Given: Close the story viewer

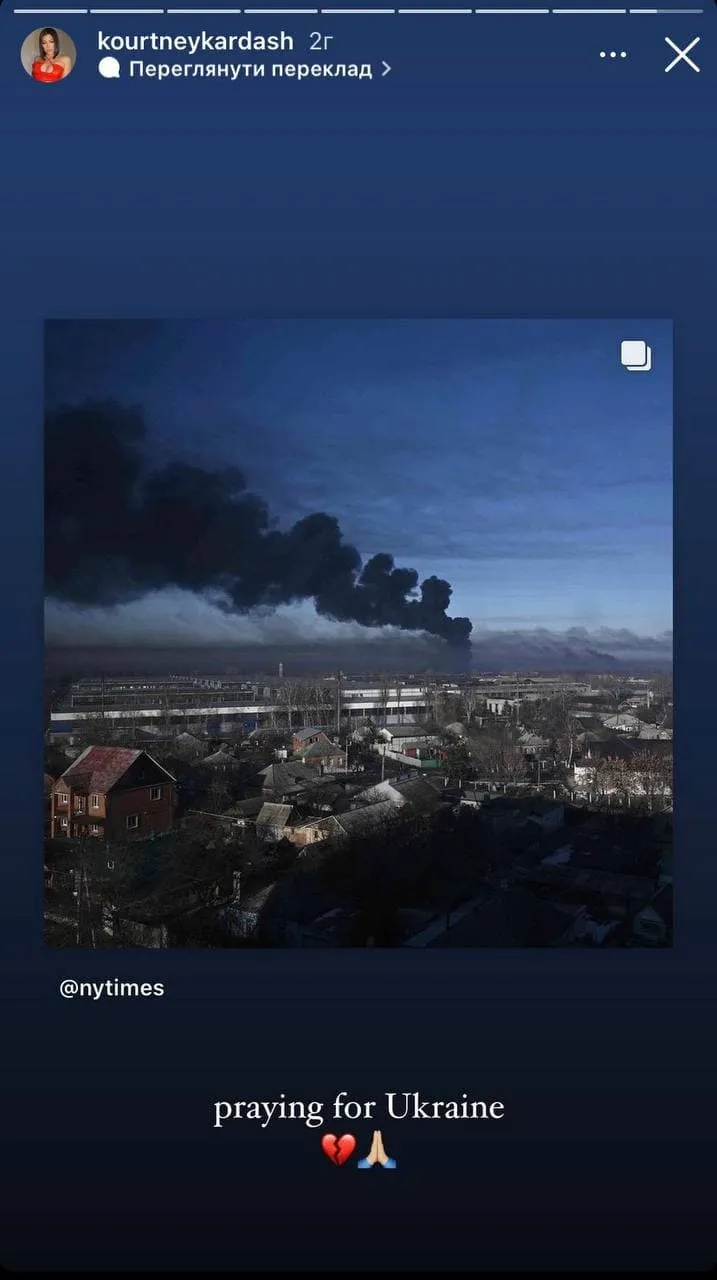Looking at the screenshot, I should 682,54.
